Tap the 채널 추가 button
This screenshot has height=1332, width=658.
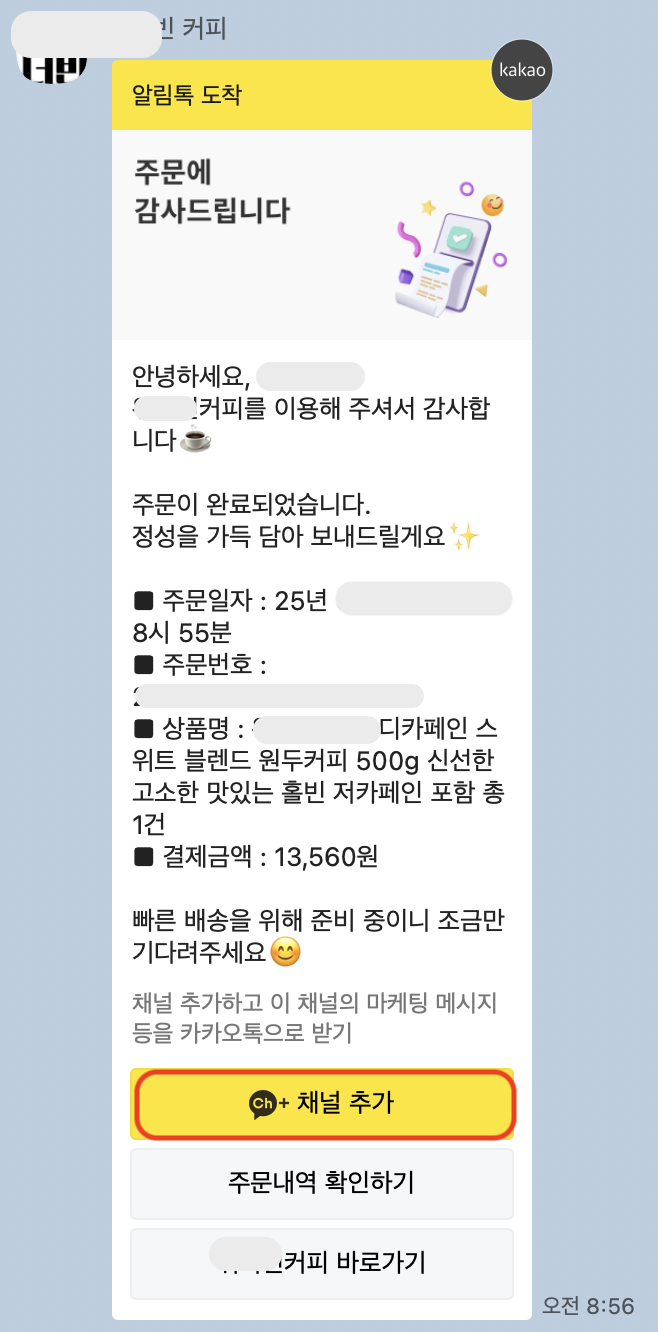(x=322, y=1104)
